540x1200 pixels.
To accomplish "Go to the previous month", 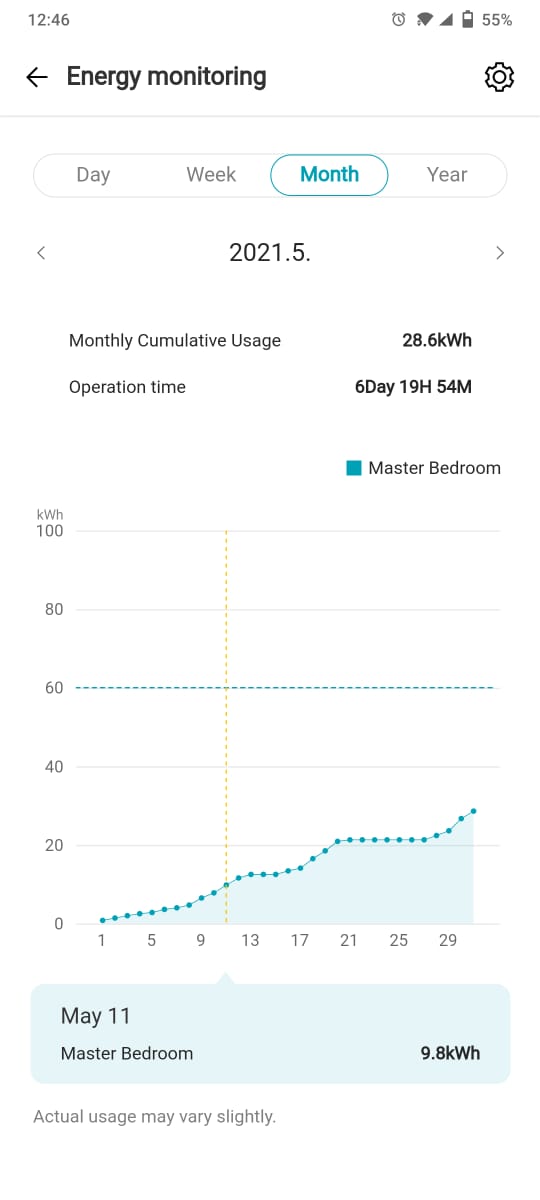I will pos(41,253).
